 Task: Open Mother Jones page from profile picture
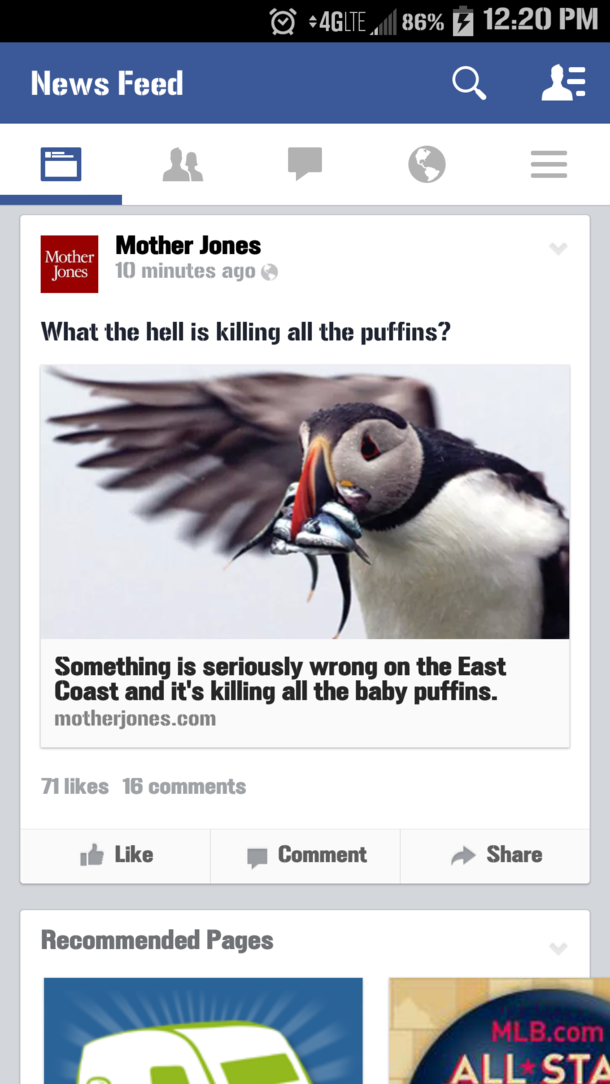(69, 264)
